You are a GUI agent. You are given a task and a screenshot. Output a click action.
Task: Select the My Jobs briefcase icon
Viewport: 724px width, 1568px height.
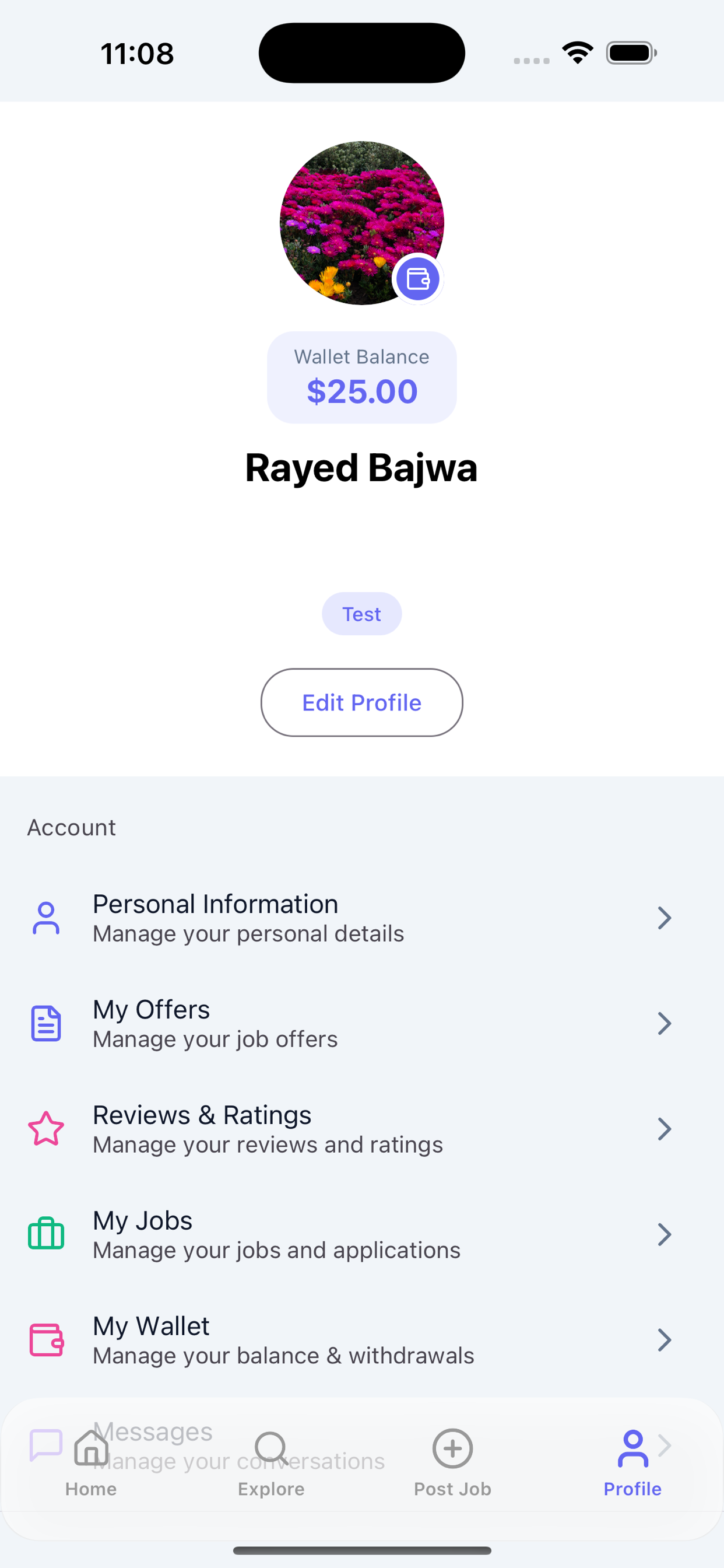pyautogui.click(x=46, y=1234)
